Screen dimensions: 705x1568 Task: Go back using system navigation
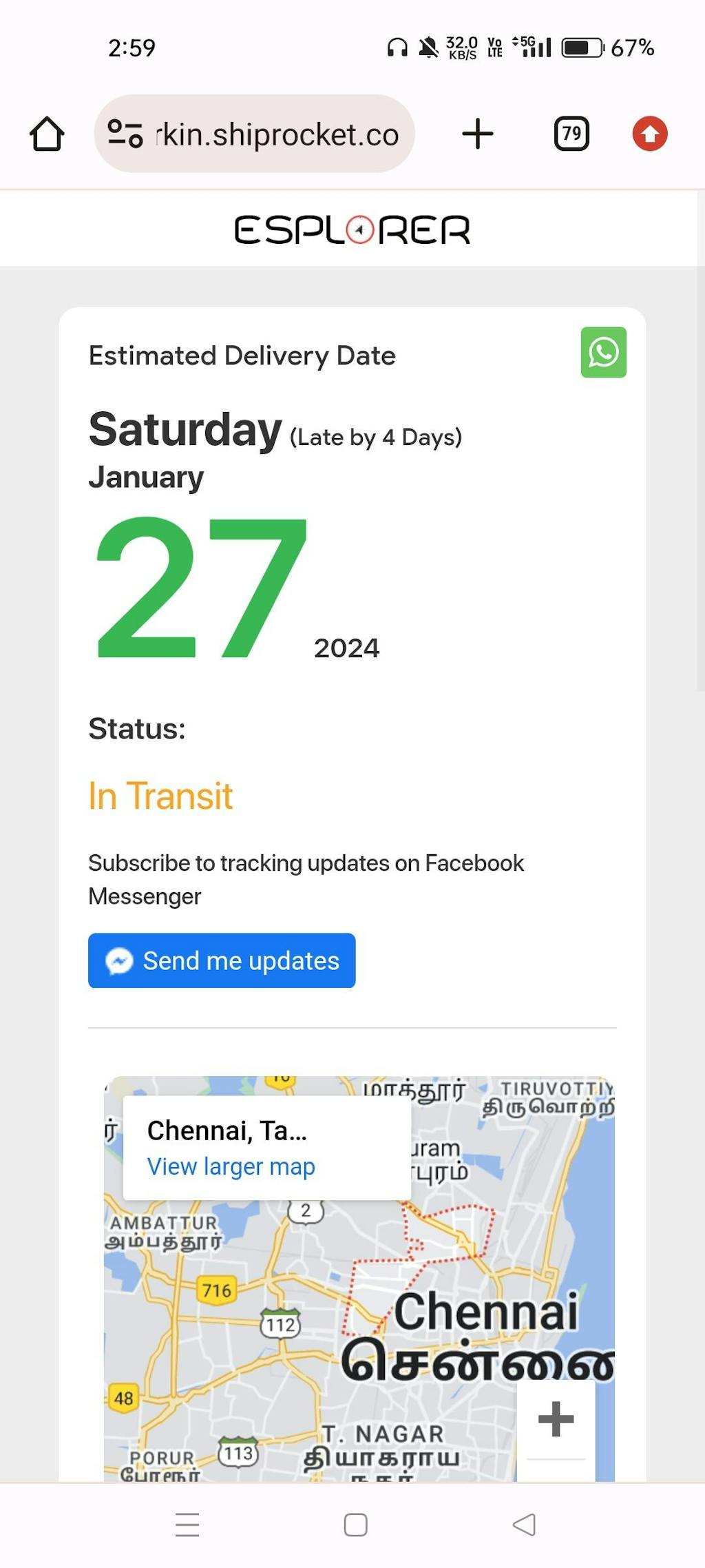(x=525, y=1525)
